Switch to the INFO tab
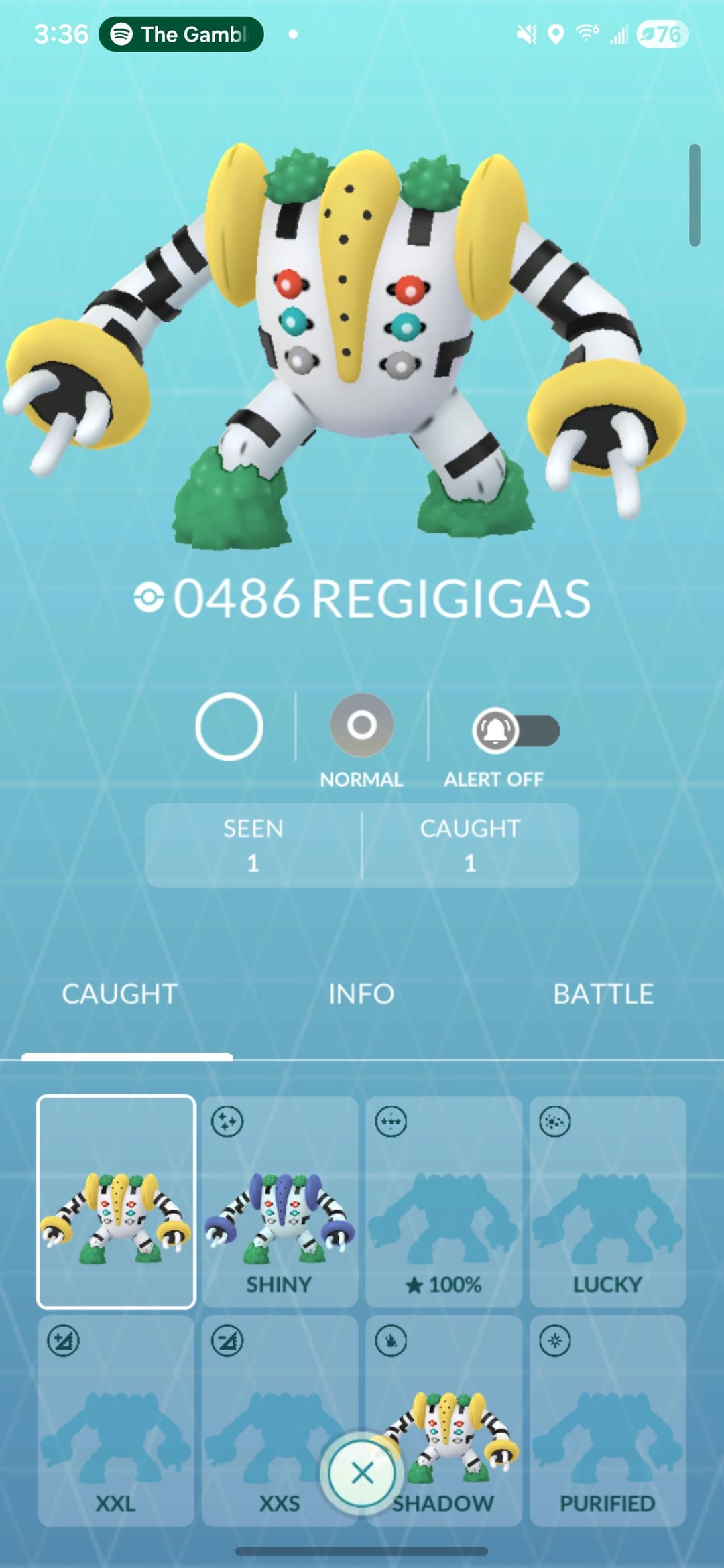724x1568 pixels. coord(361,994)
